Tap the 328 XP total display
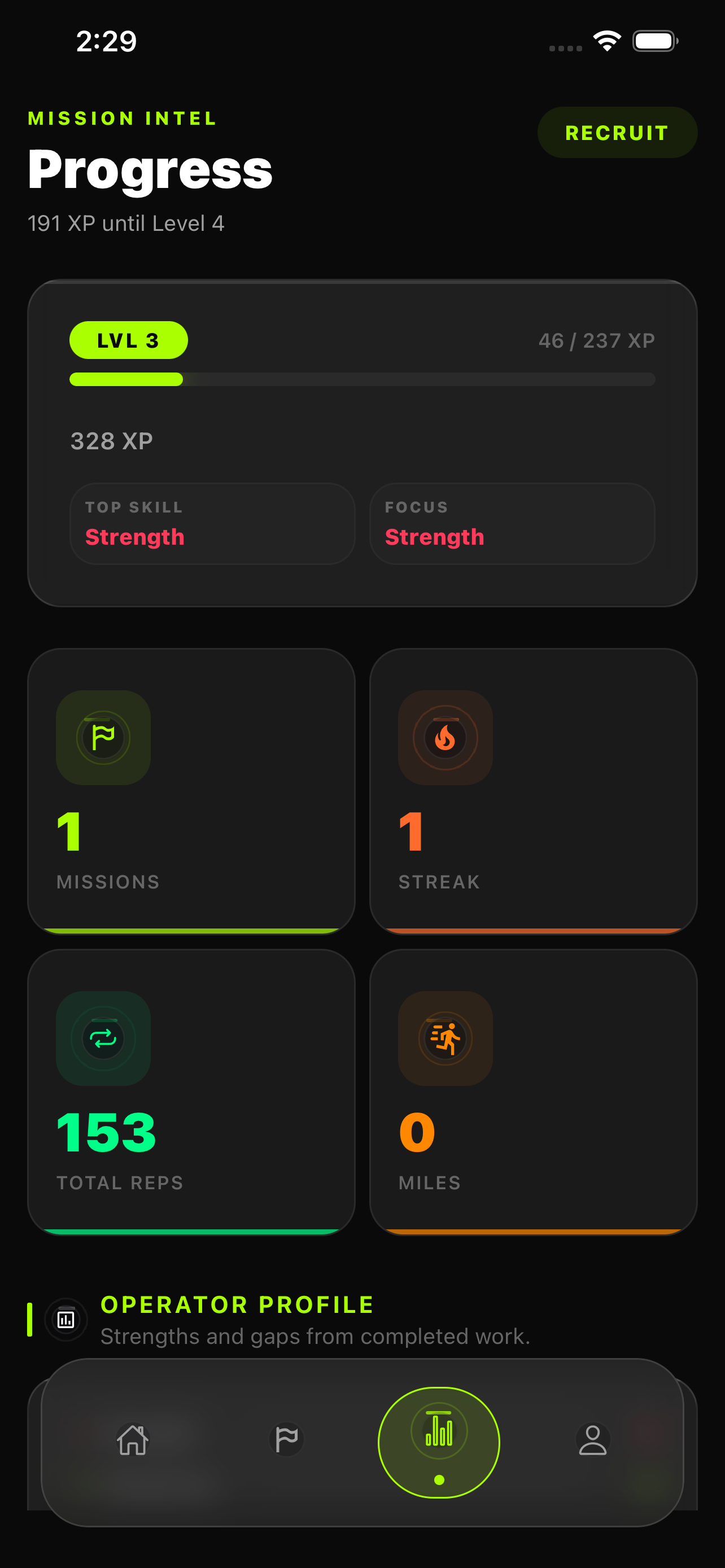This screenshot has height=1568, width=725. [x=112, y=441]
